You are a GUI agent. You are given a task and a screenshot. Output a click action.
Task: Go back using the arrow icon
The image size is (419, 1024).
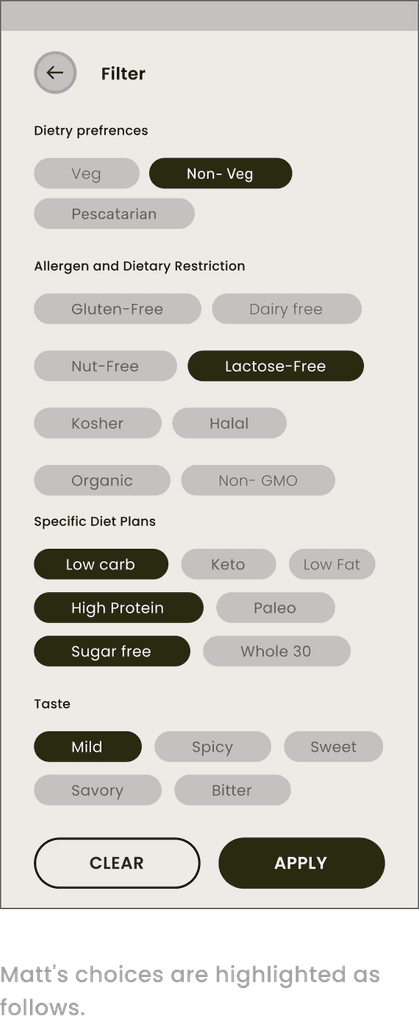pos(55,72)
